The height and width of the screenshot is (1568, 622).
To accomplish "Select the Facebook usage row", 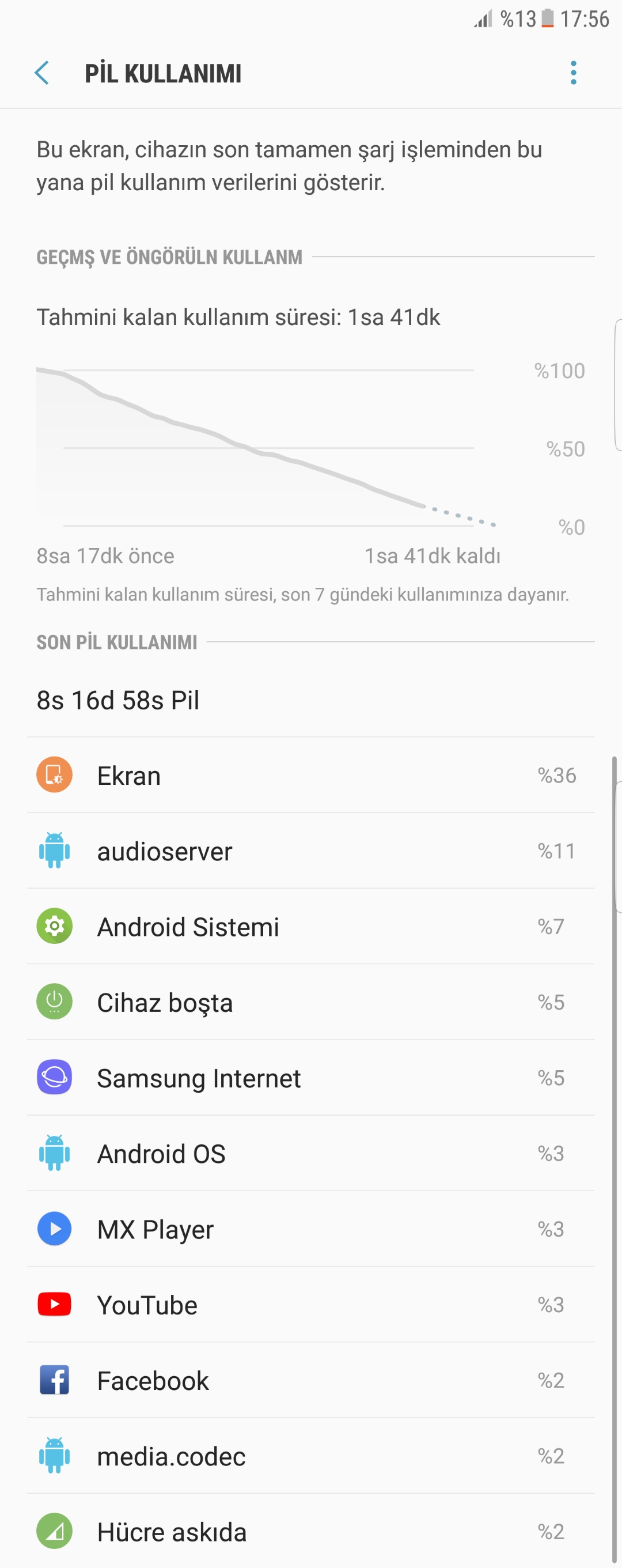I will coord(310,1381).
